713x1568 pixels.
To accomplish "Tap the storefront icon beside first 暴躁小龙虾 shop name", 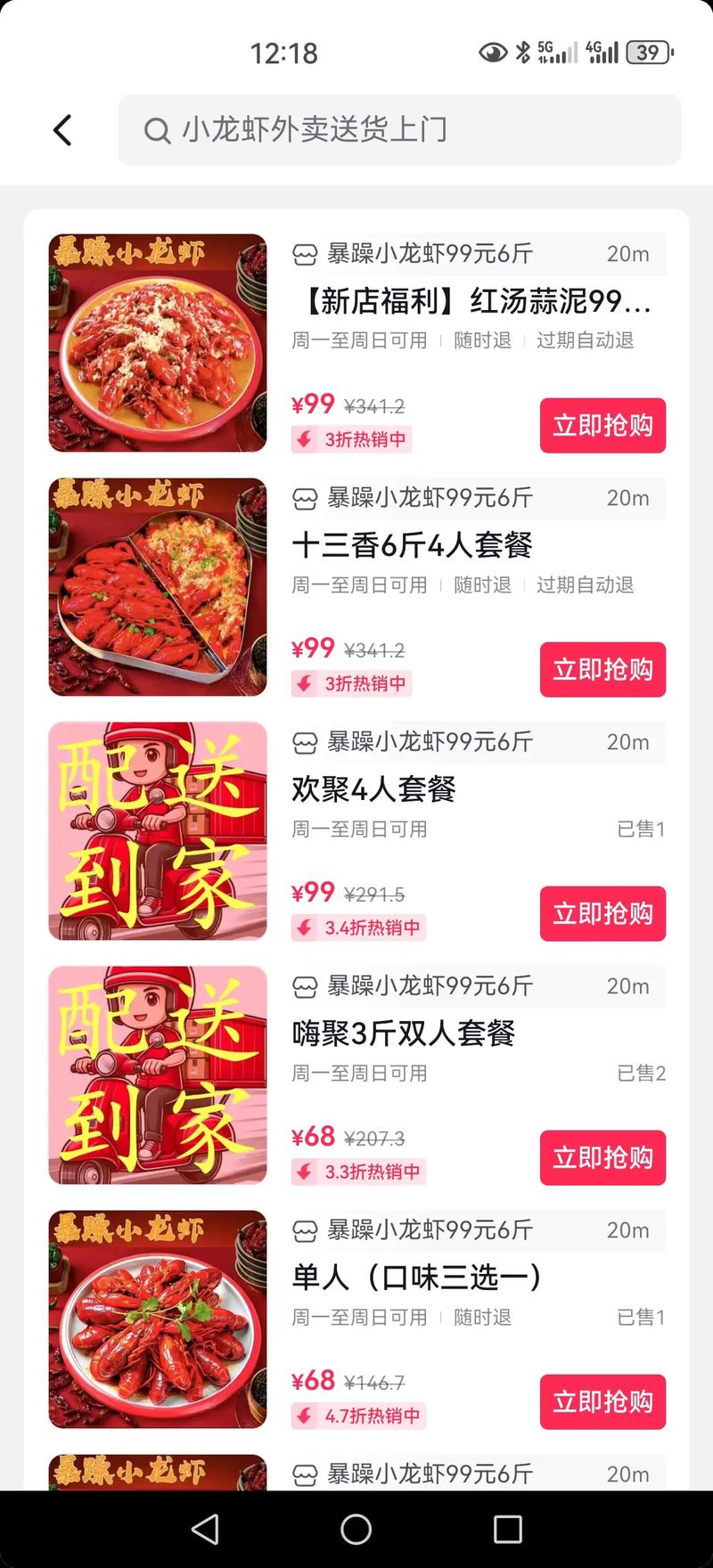I will coord(304,254).
